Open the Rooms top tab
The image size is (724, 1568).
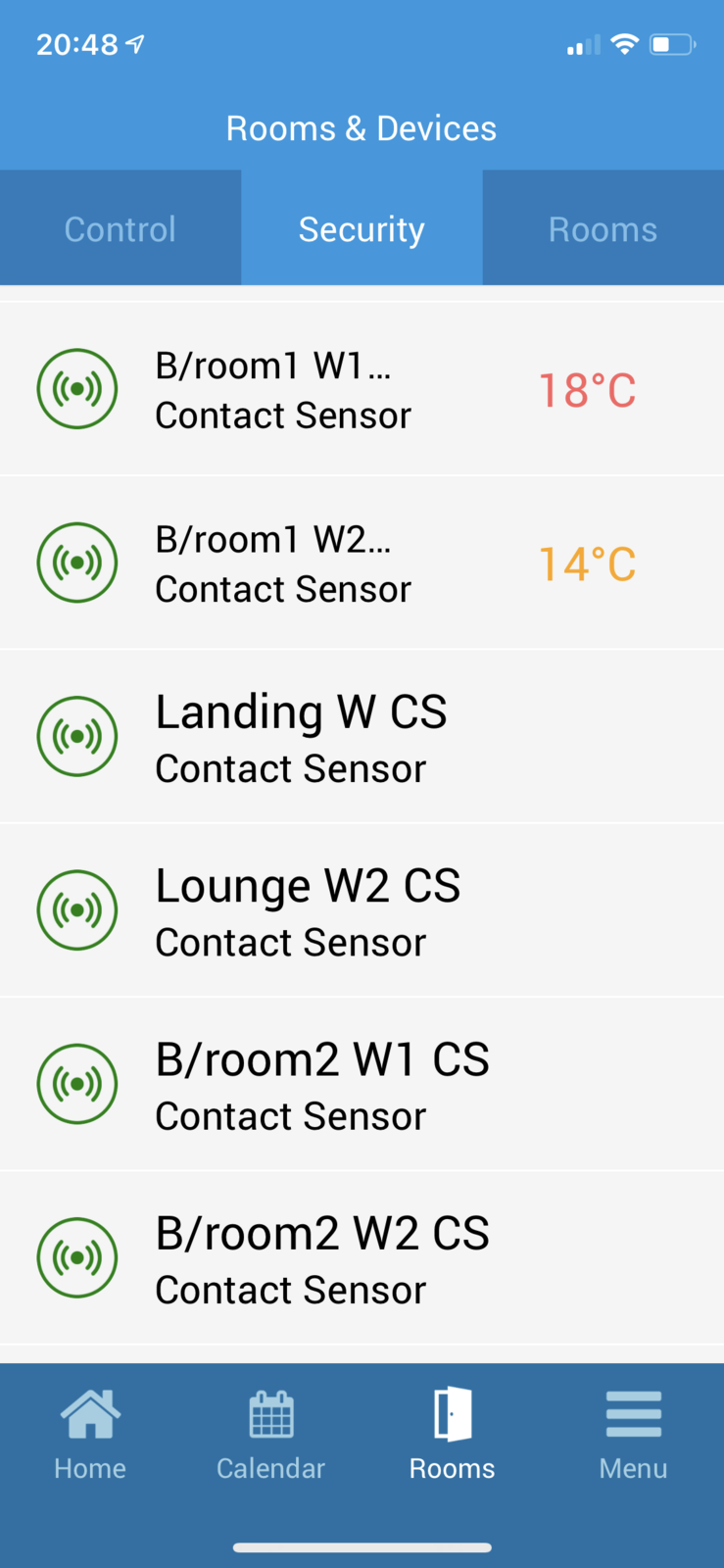[603, 229]
